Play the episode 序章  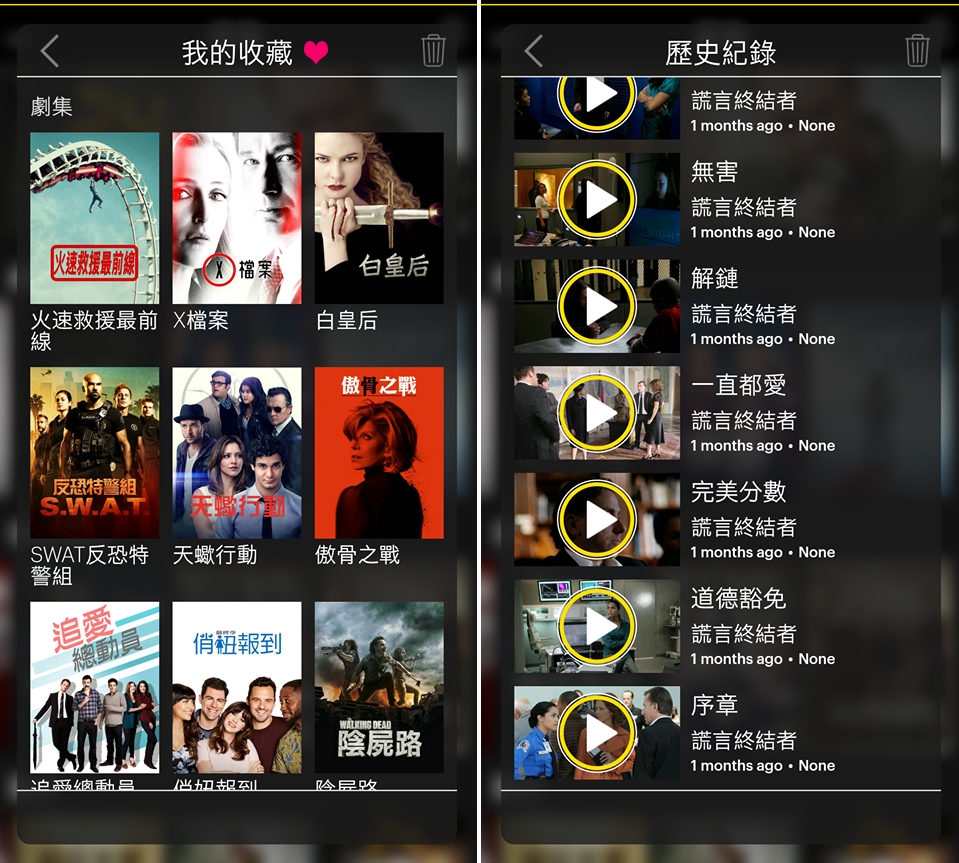pos(598,733)
